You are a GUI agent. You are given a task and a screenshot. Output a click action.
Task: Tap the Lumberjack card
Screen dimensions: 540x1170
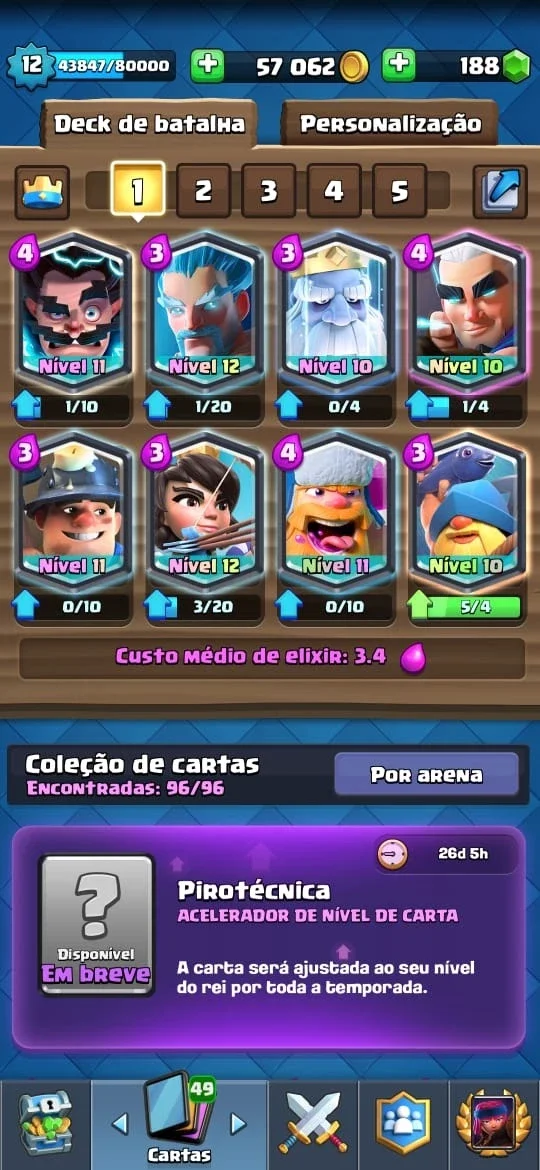click(x=335, y=515)
